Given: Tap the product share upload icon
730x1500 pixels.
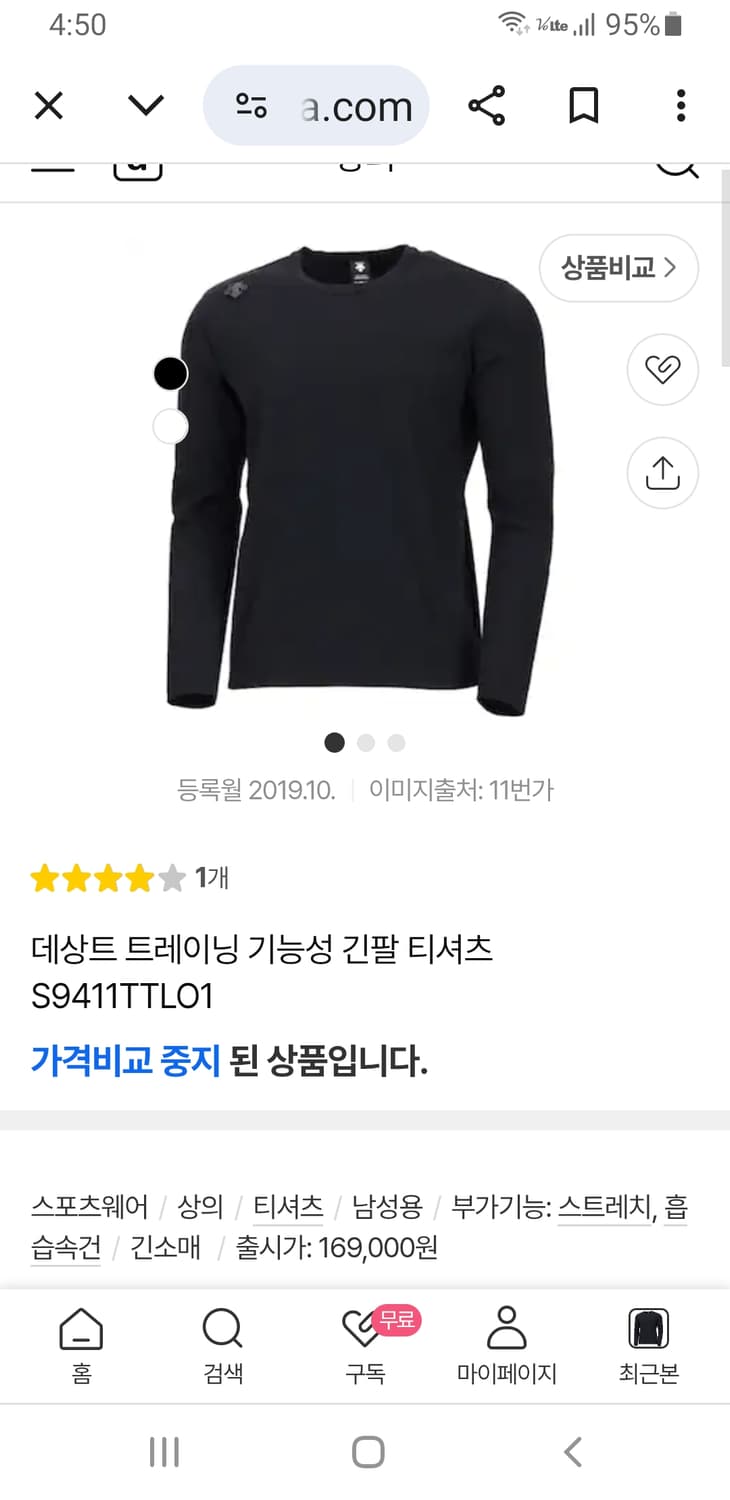Looking at the screenshot, I should pos(662,473).
